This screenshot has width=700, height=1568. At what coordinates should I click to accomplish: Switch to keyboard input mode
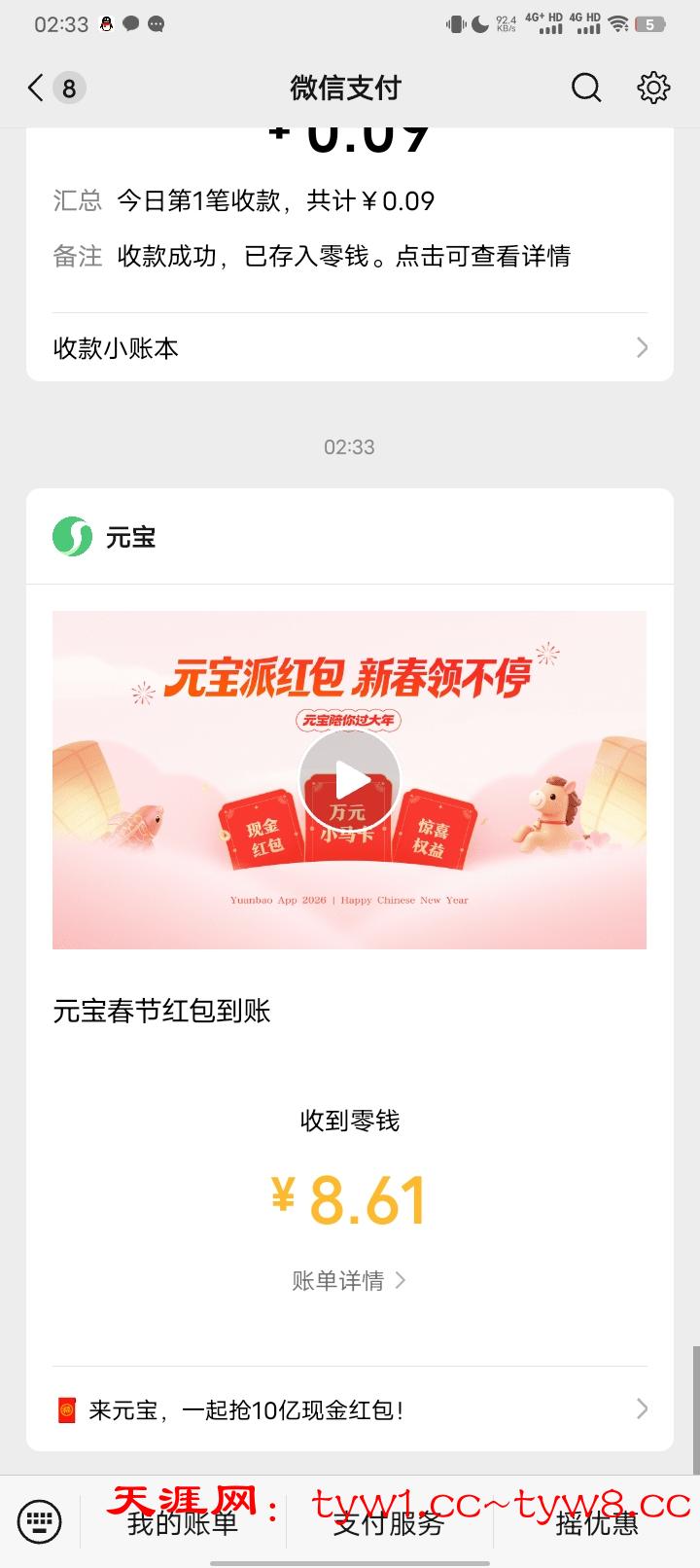click(40, 1521)
